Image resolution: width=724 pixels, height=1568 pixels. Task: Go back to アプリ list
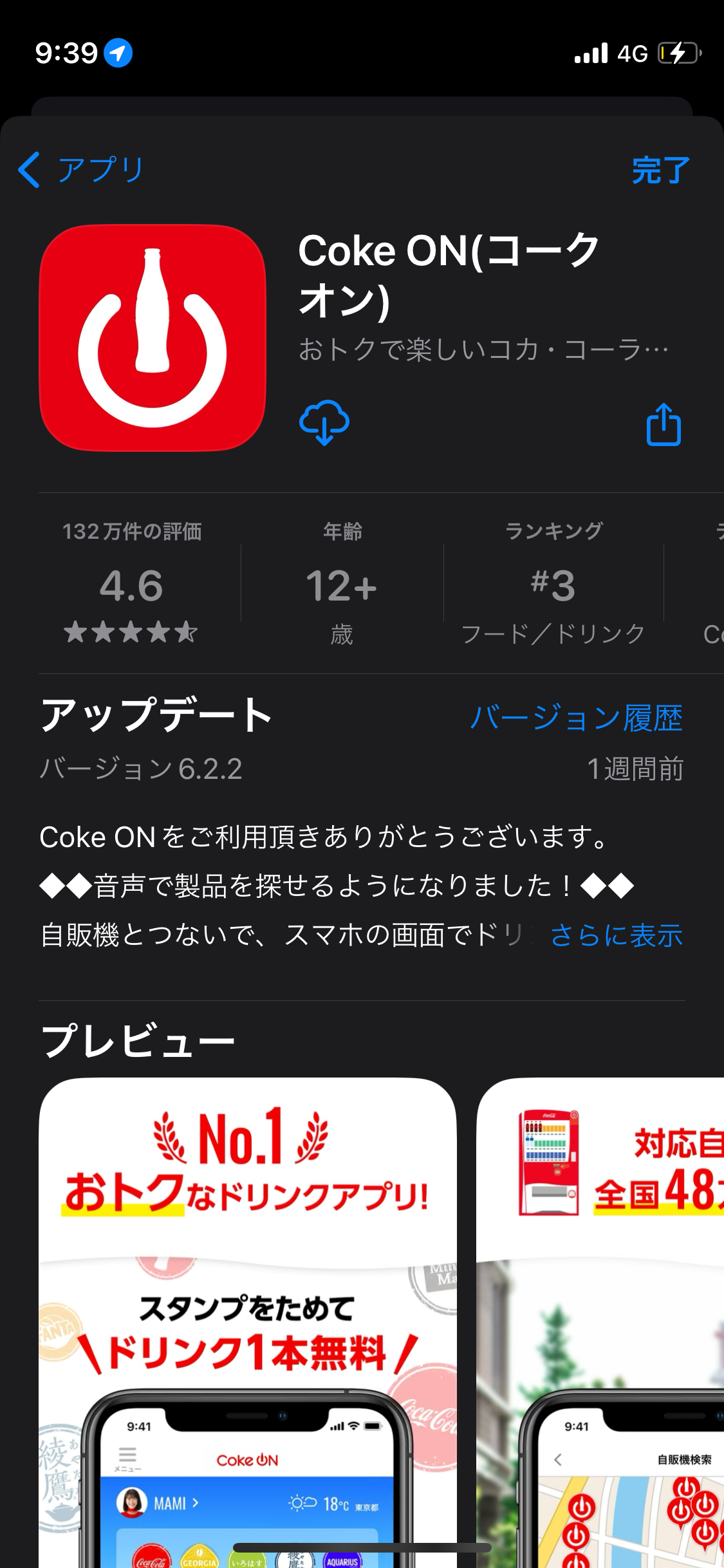click(81, 170)
